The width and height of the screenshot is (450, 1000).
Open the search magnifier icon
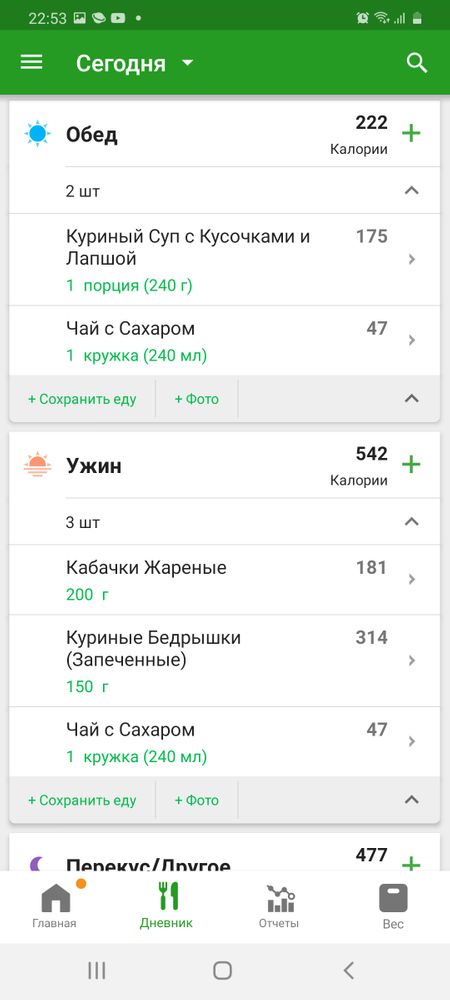click(417, 62)
